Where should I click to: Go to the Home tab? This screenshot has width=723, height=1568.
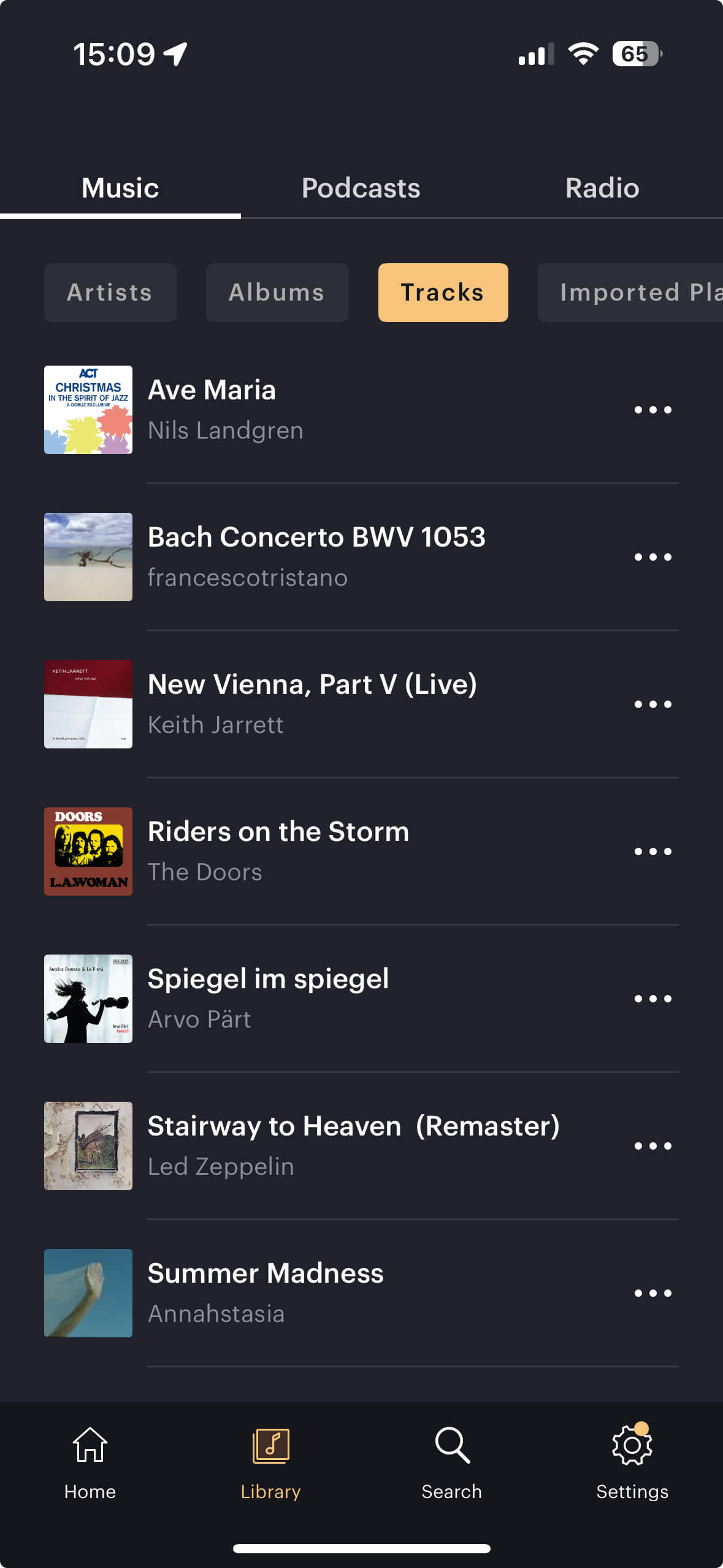(x=90, y=1463)
